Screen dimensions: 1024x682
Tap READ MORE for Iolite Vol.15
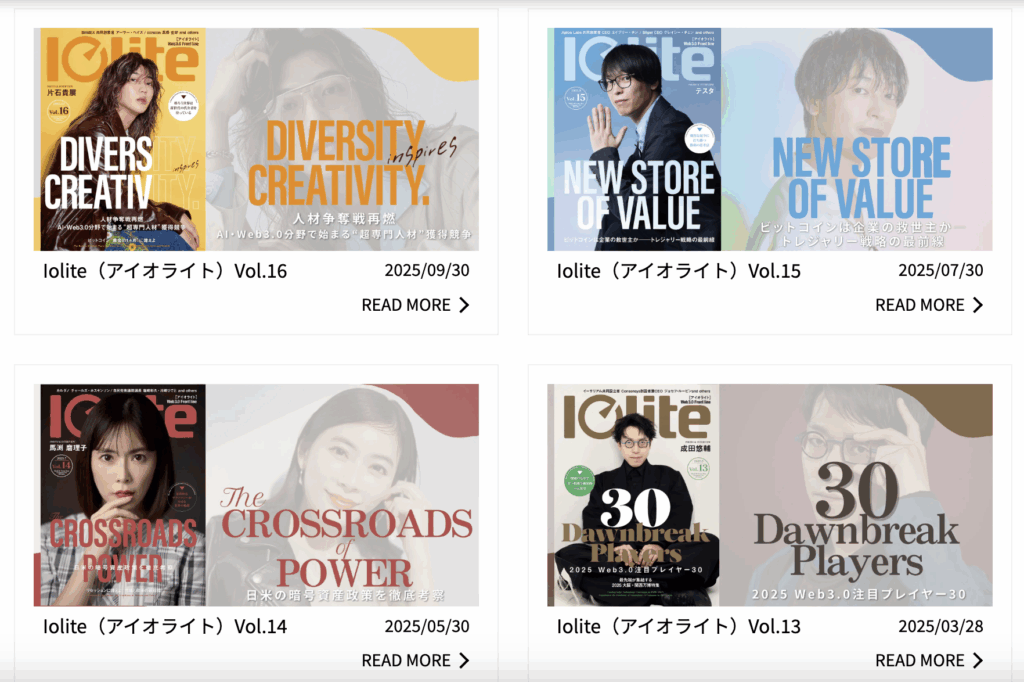(928, 305)
